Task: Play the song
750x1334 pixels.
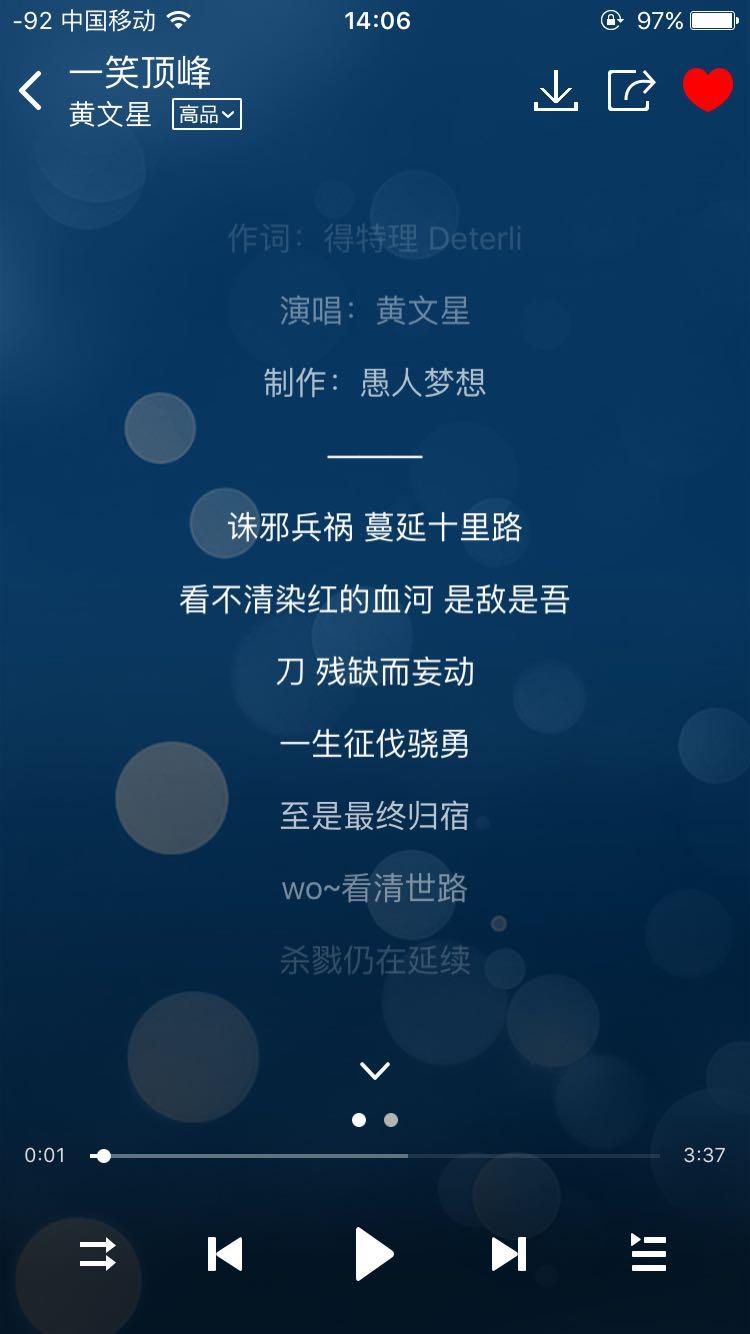Action: tap(375, 1253)
